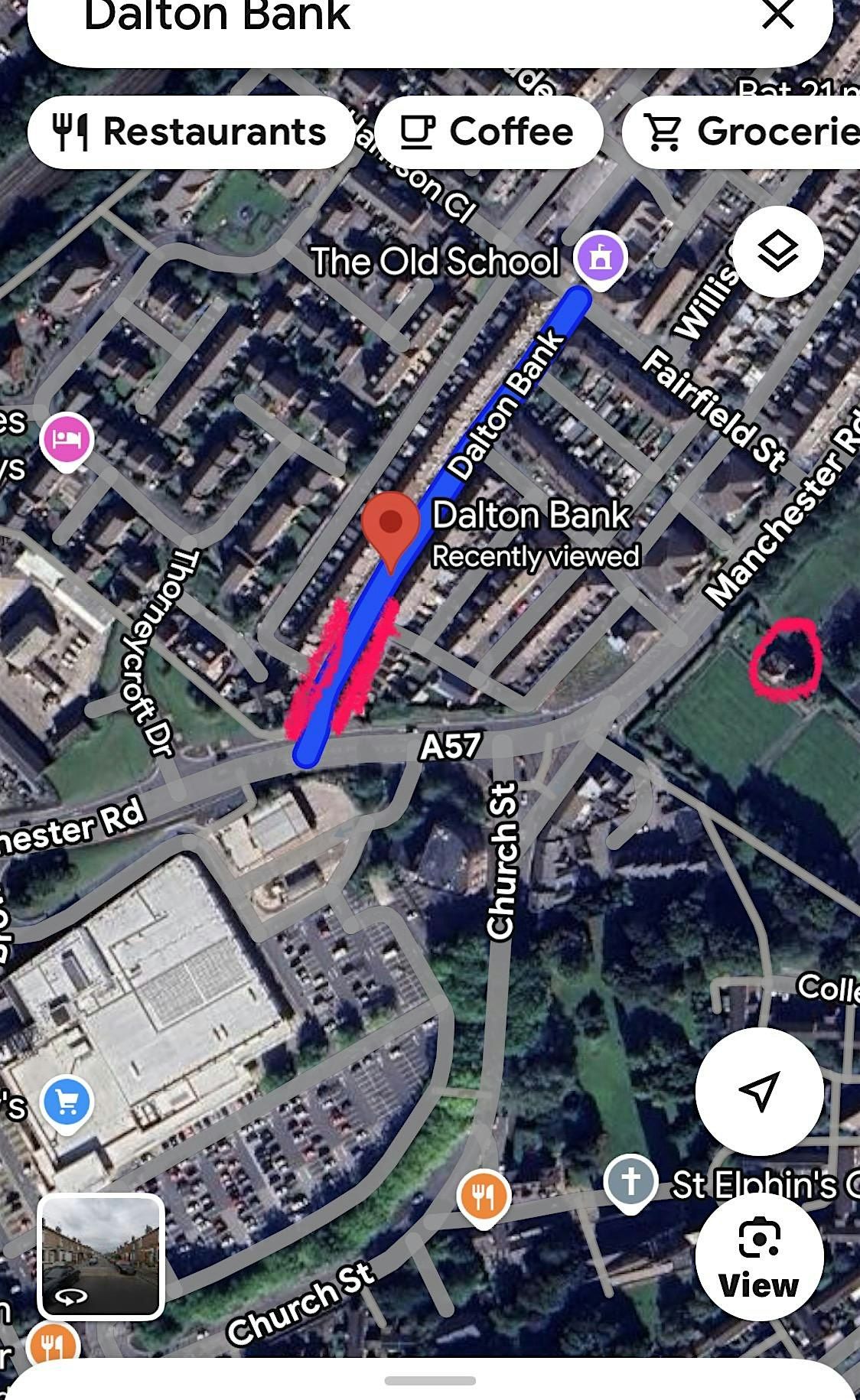Open the pink hotel map marker
Viewport: 860px width, 1400px height.
click(67, 440)
